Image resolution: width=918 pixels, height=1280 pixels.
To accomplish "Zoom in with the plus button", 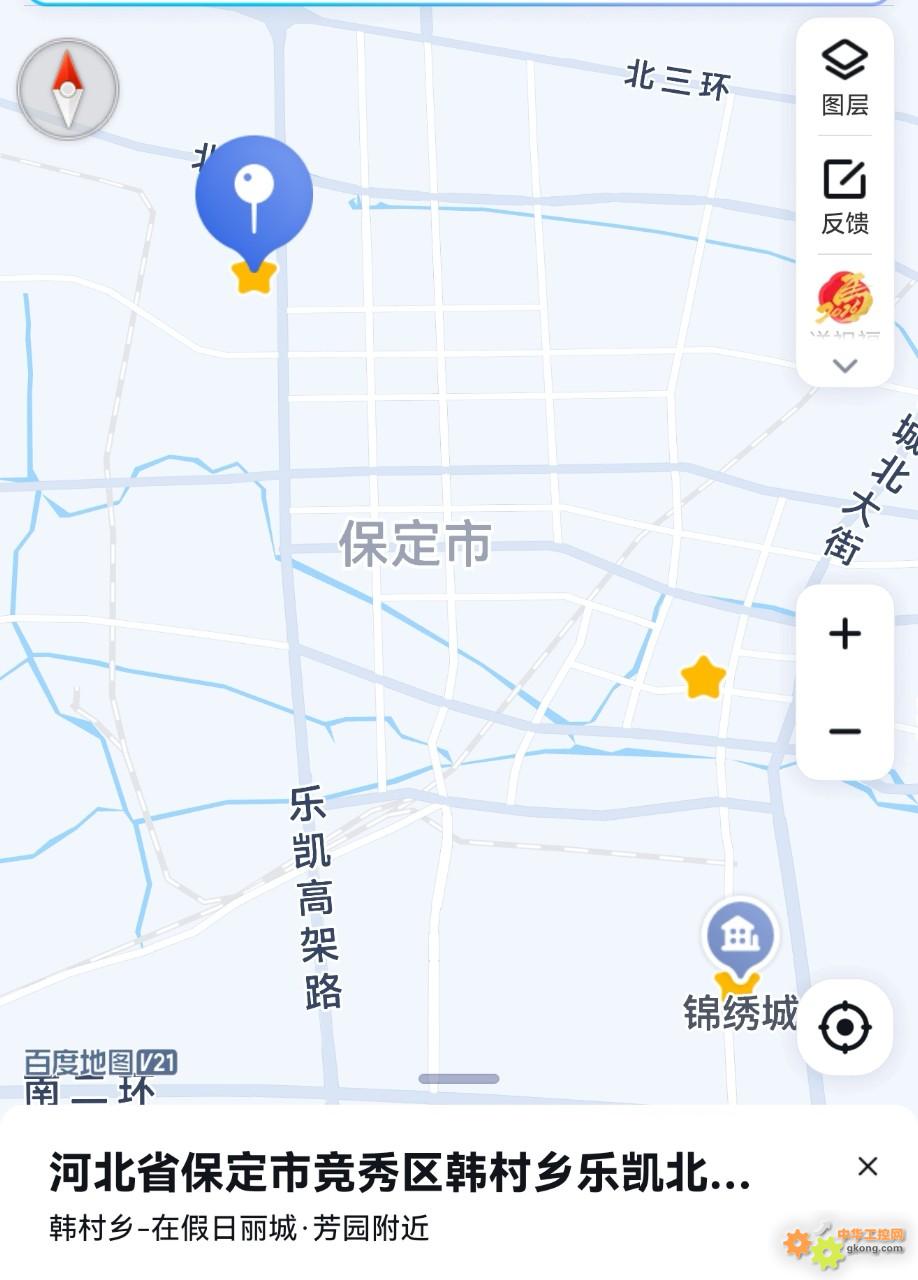I will pyautogui.click(x=845, y=634).
